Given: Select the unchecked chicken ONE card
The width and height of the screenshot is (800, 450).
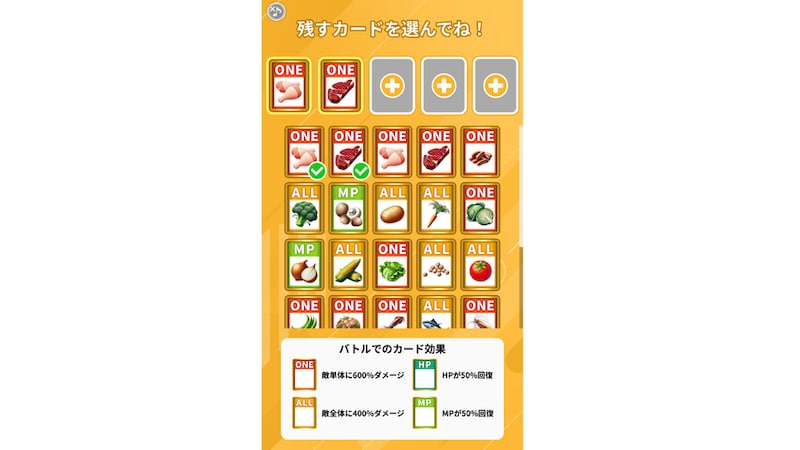Looking at the screenshot, I should (x=392, y=152).
